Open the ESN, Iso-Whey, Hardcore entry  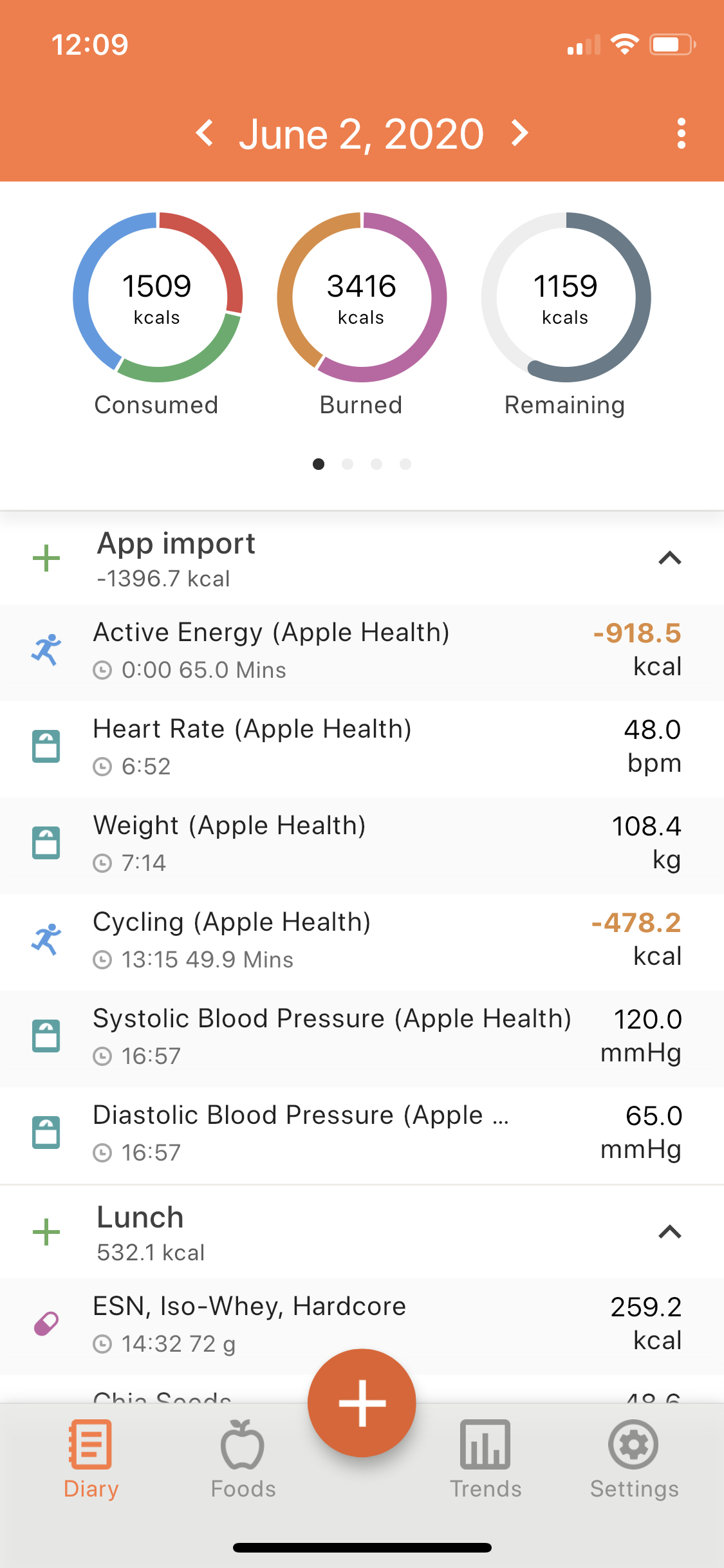click(x=362, y=1326)
